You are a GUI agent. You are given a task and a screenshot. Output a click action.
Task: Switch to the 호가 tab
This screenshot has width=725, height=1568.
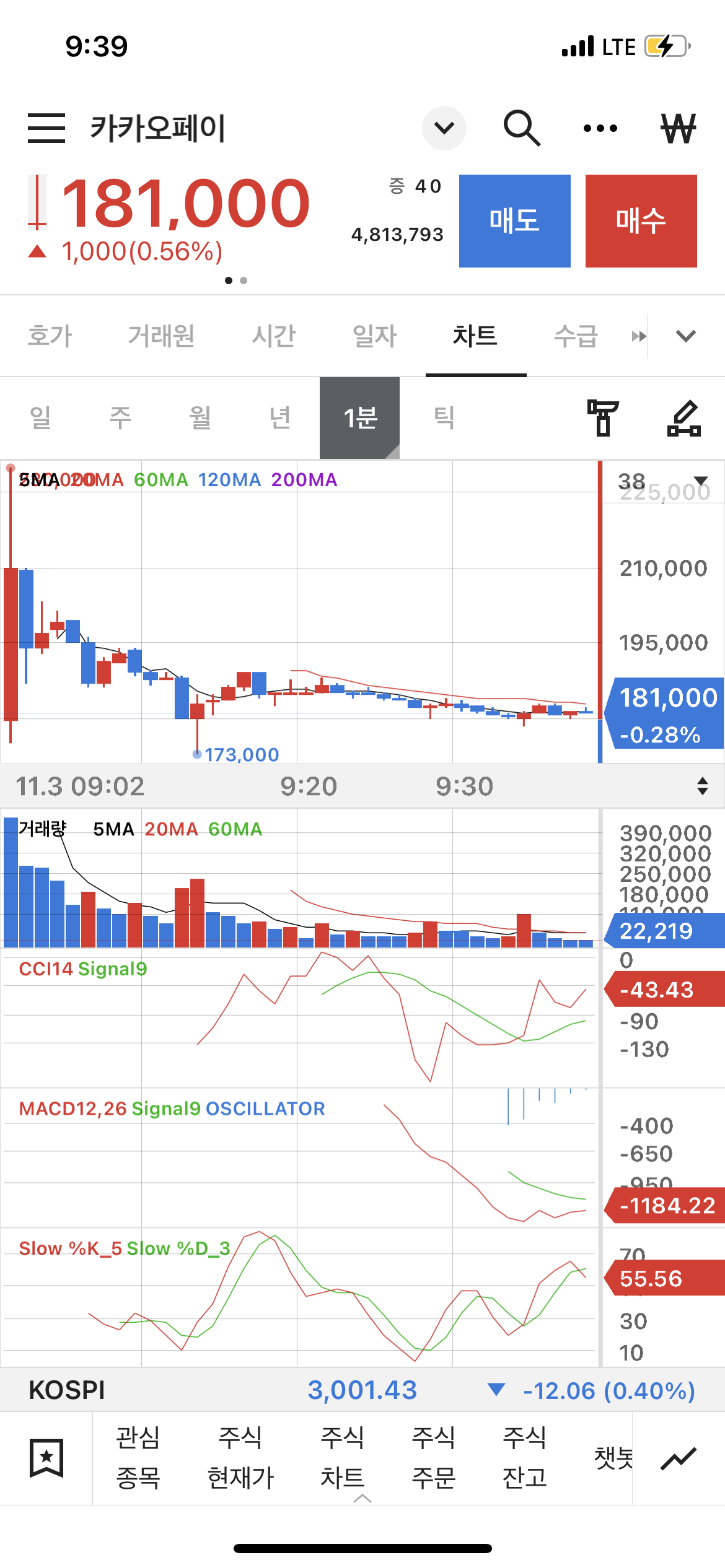(50, 336)
